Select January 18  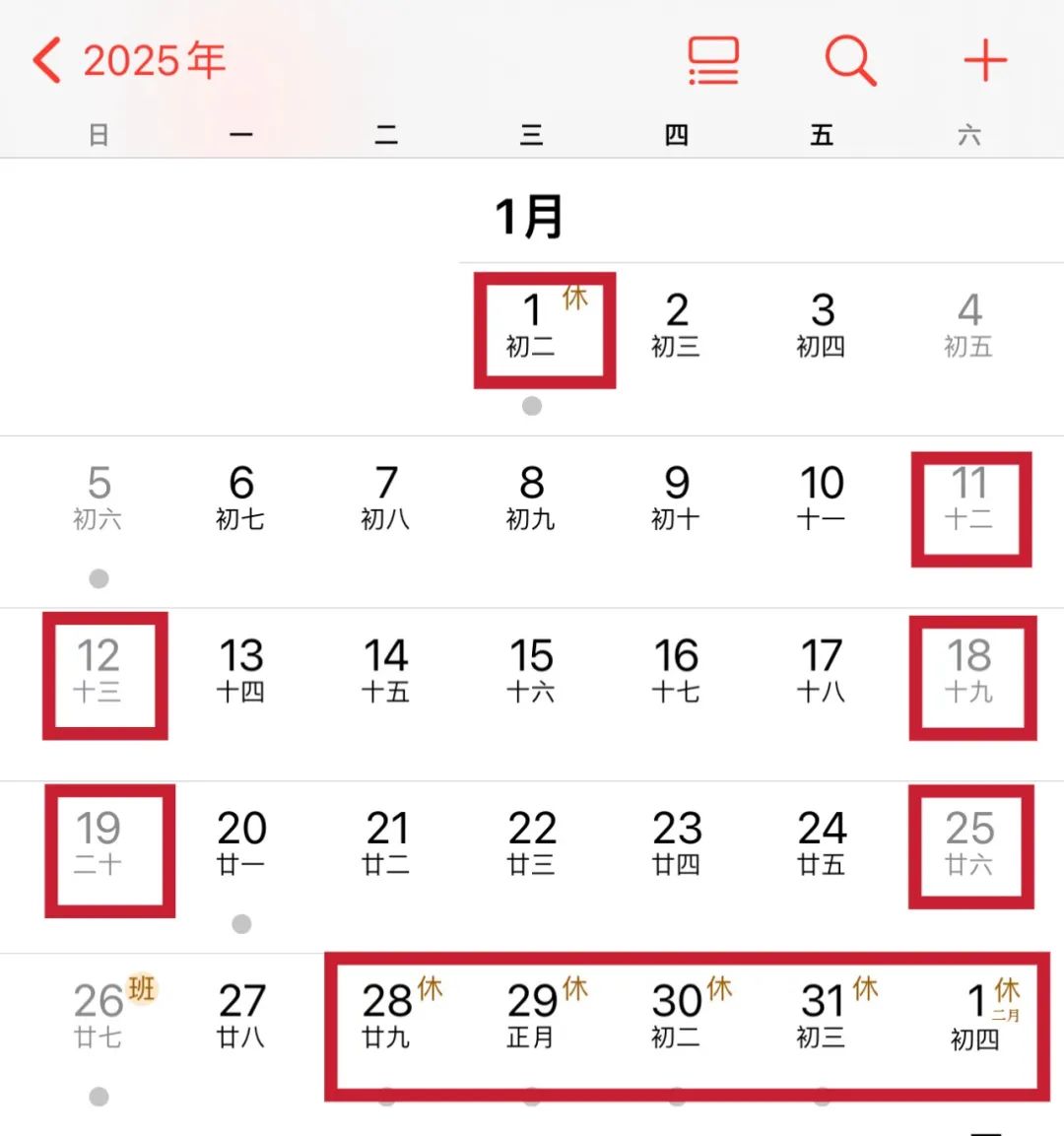(x=969, y=671)
